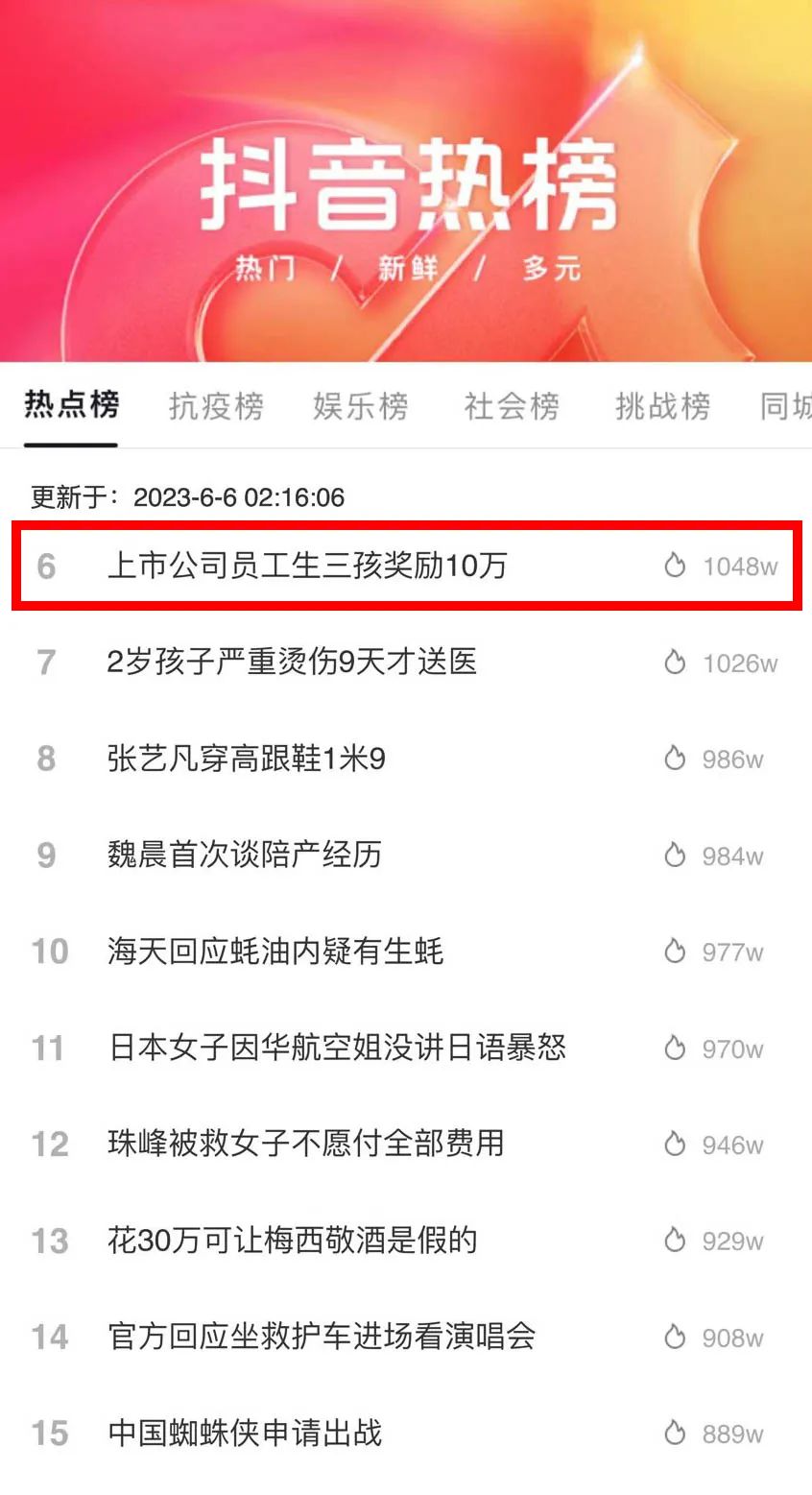
Task: Open topic 上市公司员工生三孩奖励10万
Action: click(x=307, y=566)
